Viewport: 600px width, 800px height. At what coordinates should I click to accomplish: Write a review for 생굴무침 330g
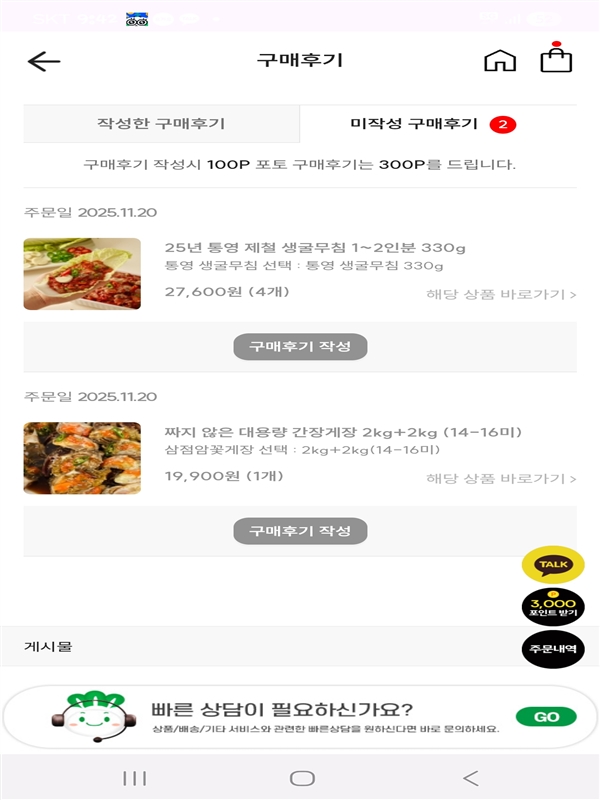point(300,346)
